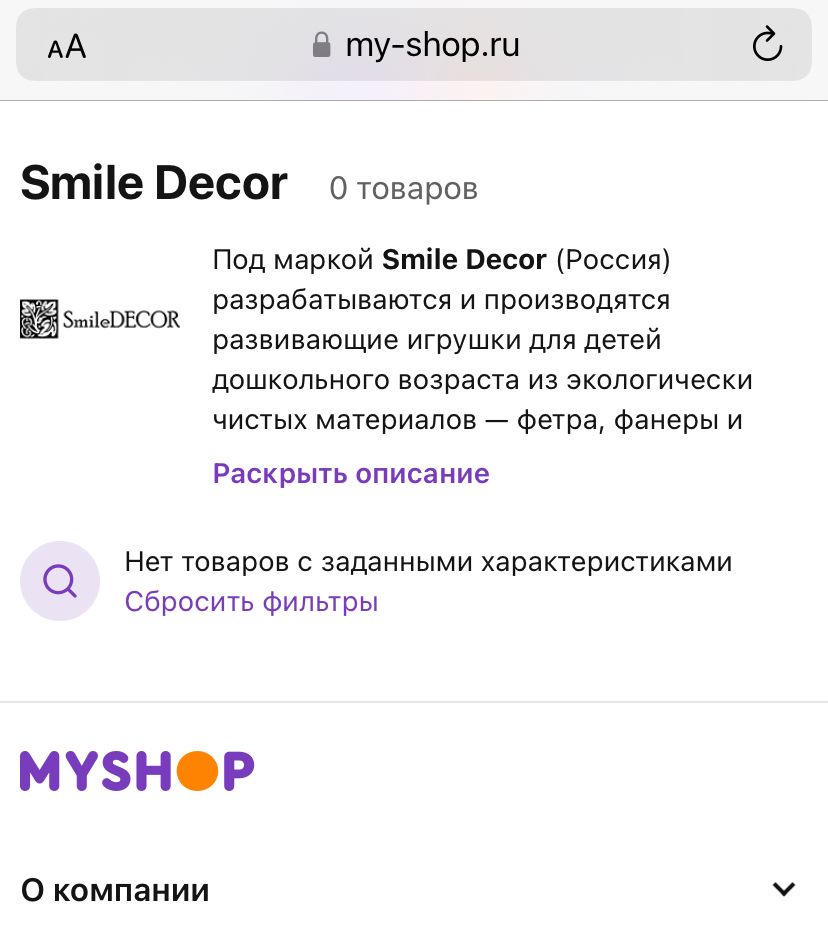The height and width of the screenshot is (935, 828).
Task: Tap the ornate square emblem beside SmileDECOR text
Action: pyautogui.click(x=39, y=316)
